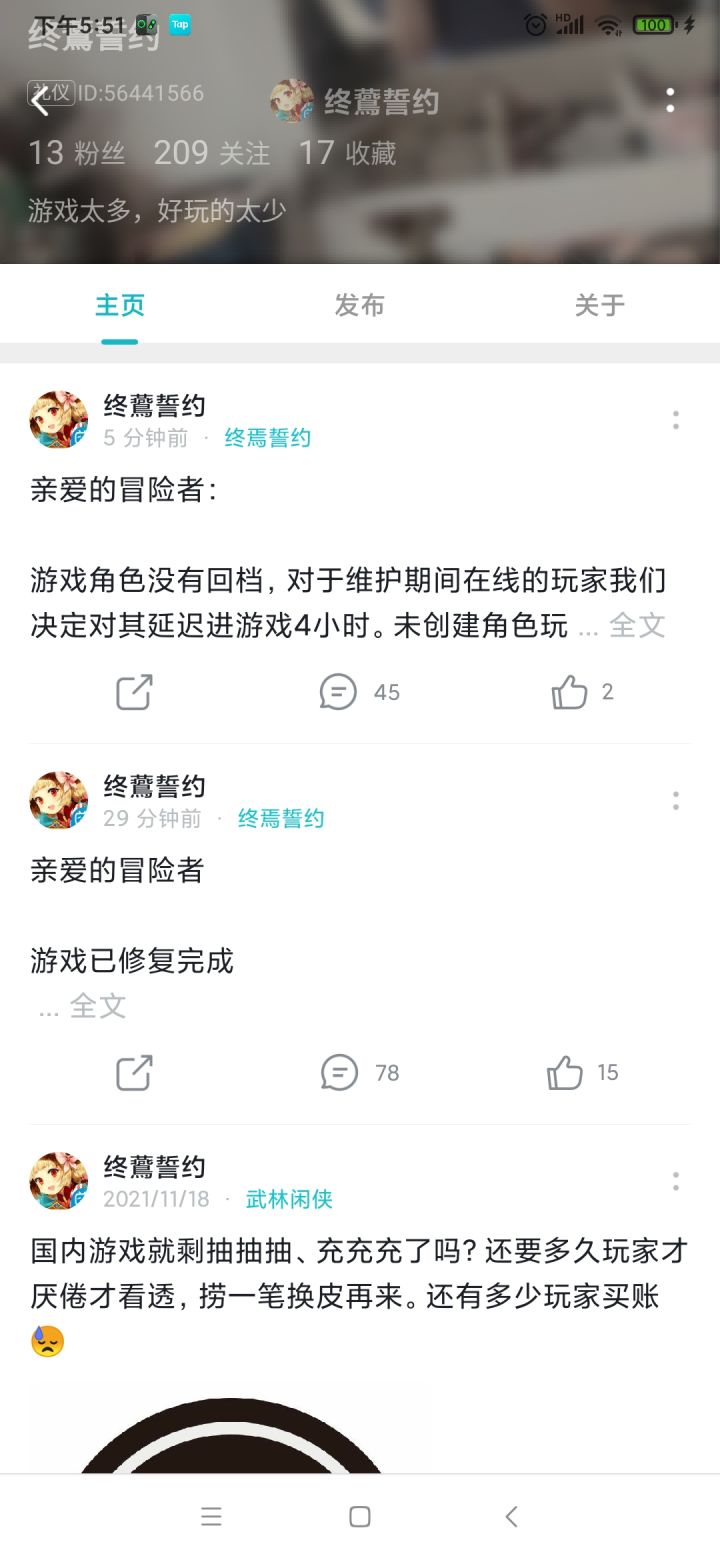The width and height of the screenshot is (720, 1560).
Task: Like the post with 2 likes
Action: pyautogui.click(x=583, y=692)
